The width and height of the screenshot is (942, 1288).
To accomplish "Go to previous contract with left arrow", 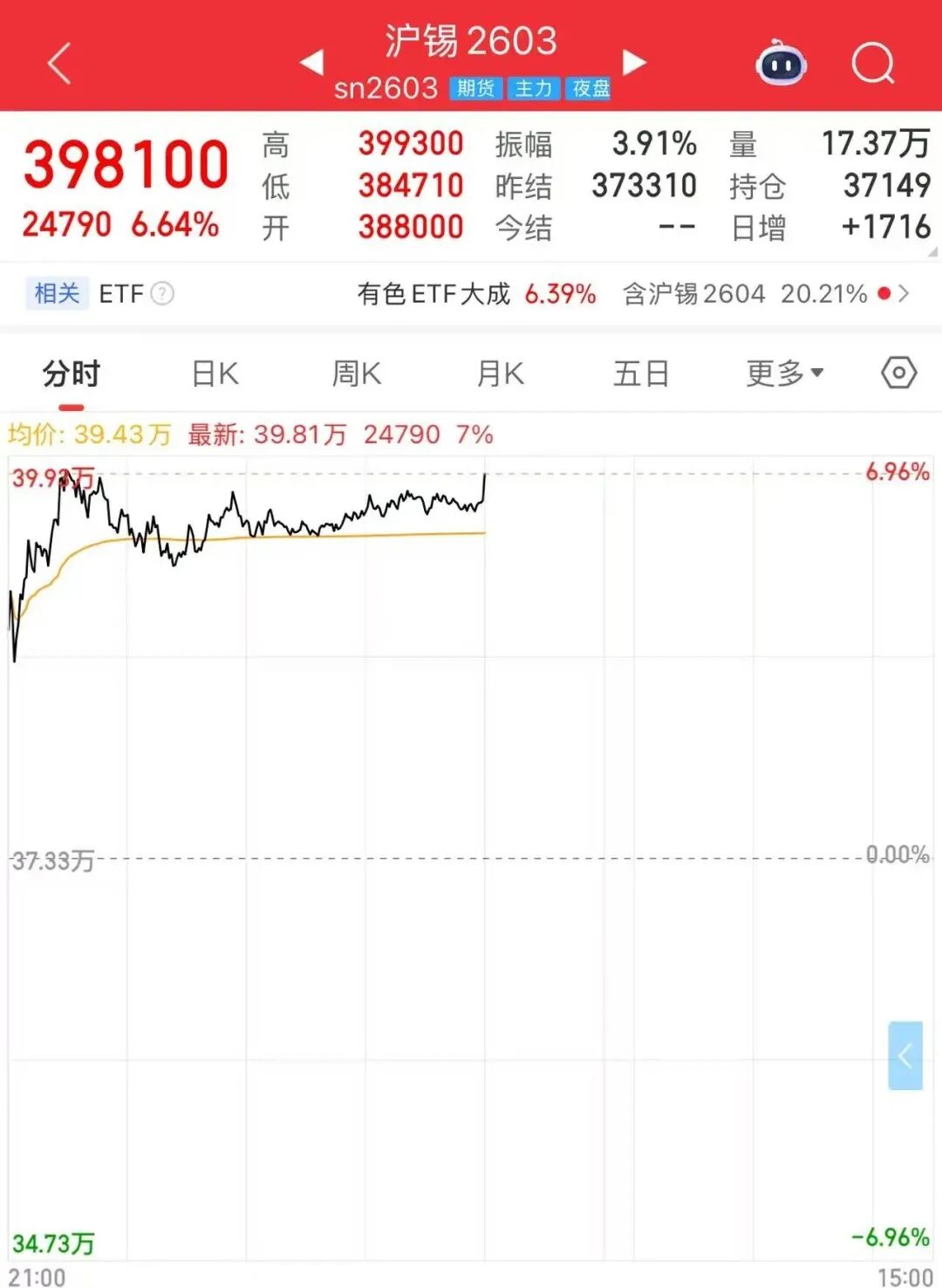I will pyautogui.click(x=310, y=61).
